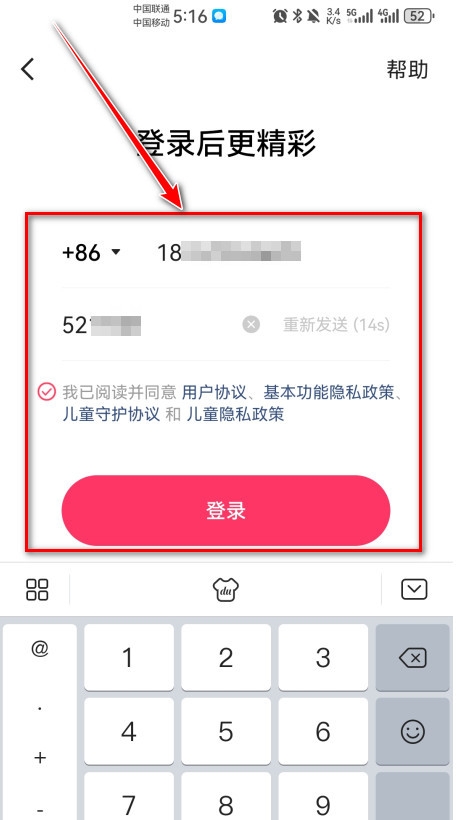Type digit 5 on the number keypad
This screenshot has width=458, height=820.
[x=226, y=732]
